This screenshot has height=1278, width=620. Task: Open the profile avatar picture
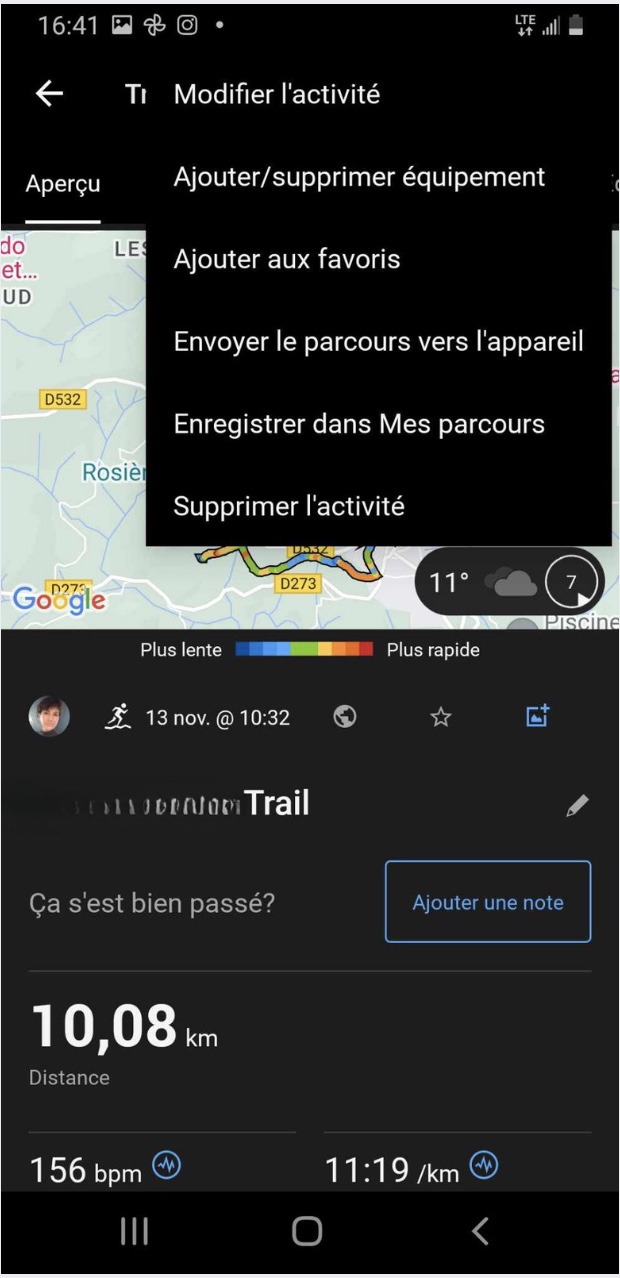pyautogui.click(x=49, y=716)
